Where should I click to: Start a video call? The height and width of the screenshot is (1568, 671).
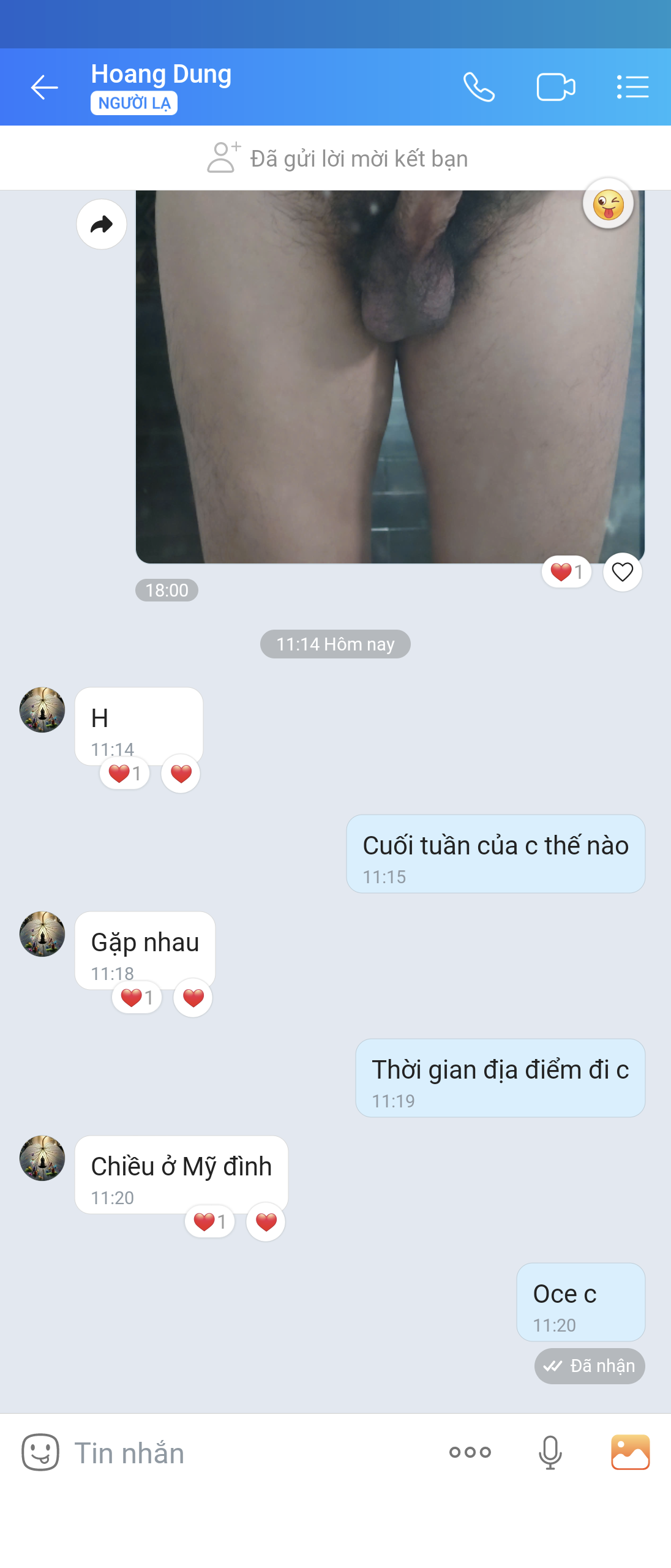556,87
